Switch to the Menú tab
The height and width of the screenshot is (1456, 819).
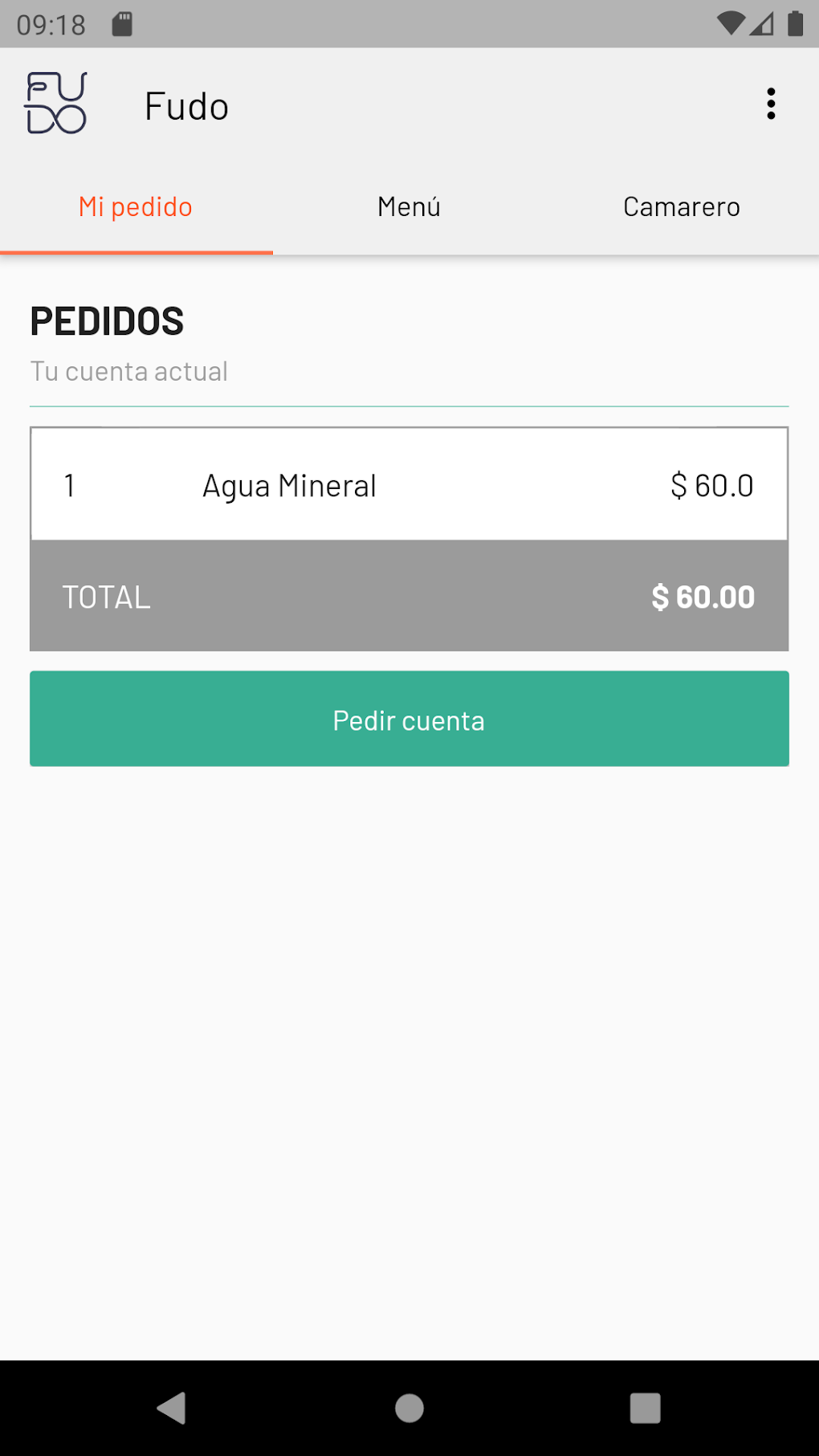pos(409,207)
